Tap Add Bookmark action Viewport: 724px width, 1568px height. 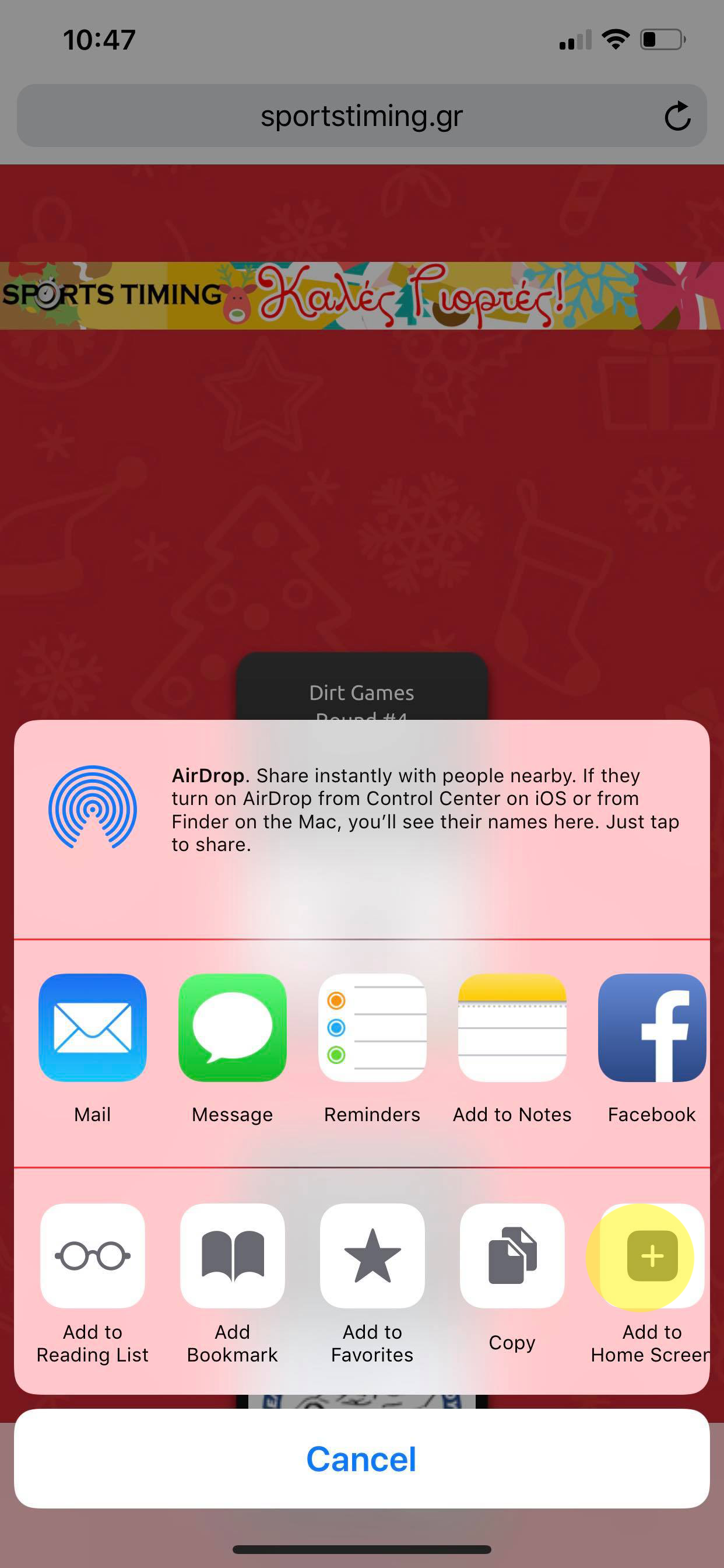233,1255
